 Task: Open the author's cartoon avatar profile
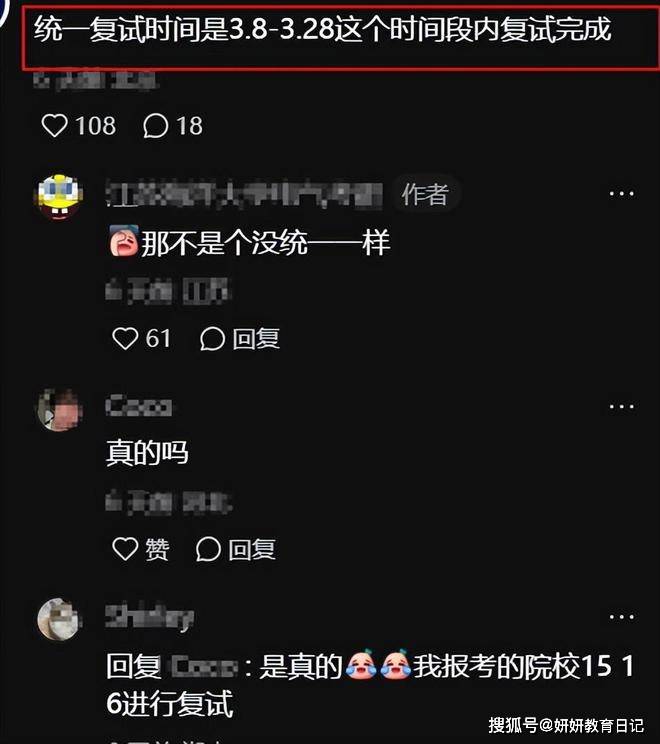[59, 197]
